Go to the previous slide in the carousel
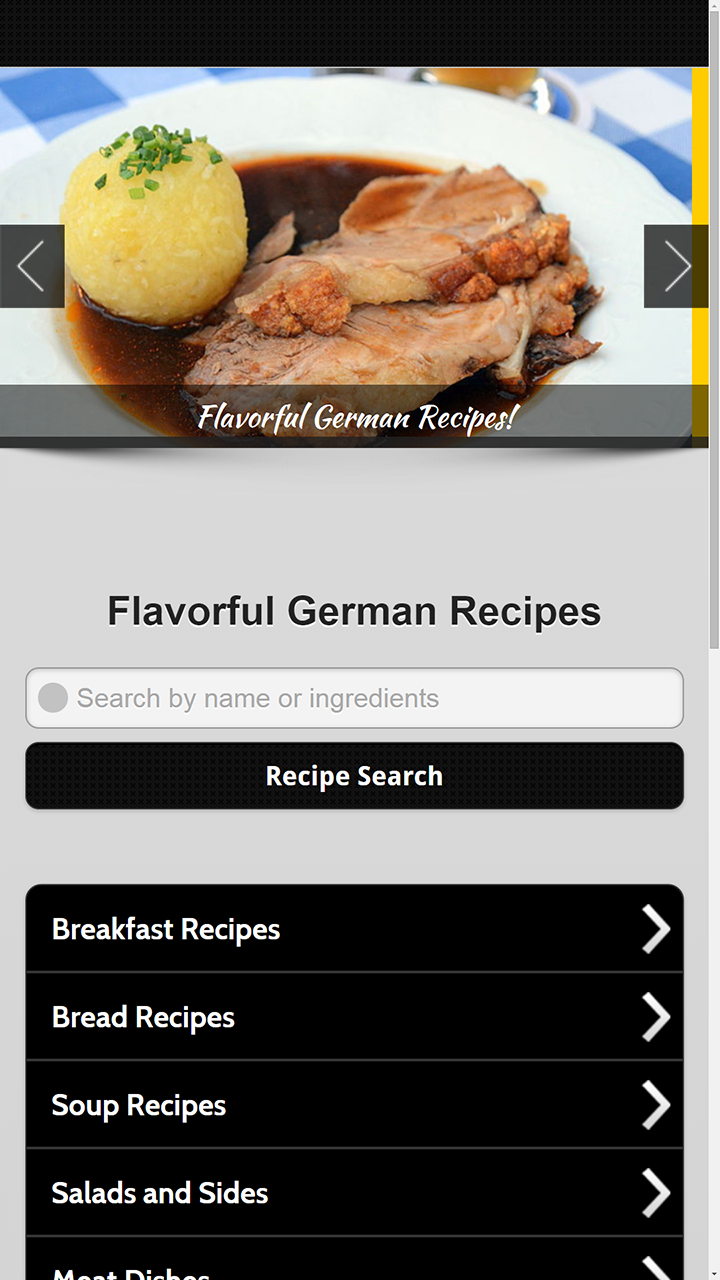The height and width of the screenshot is (1280, 720). pyautogui.click(x=32, y=266)
